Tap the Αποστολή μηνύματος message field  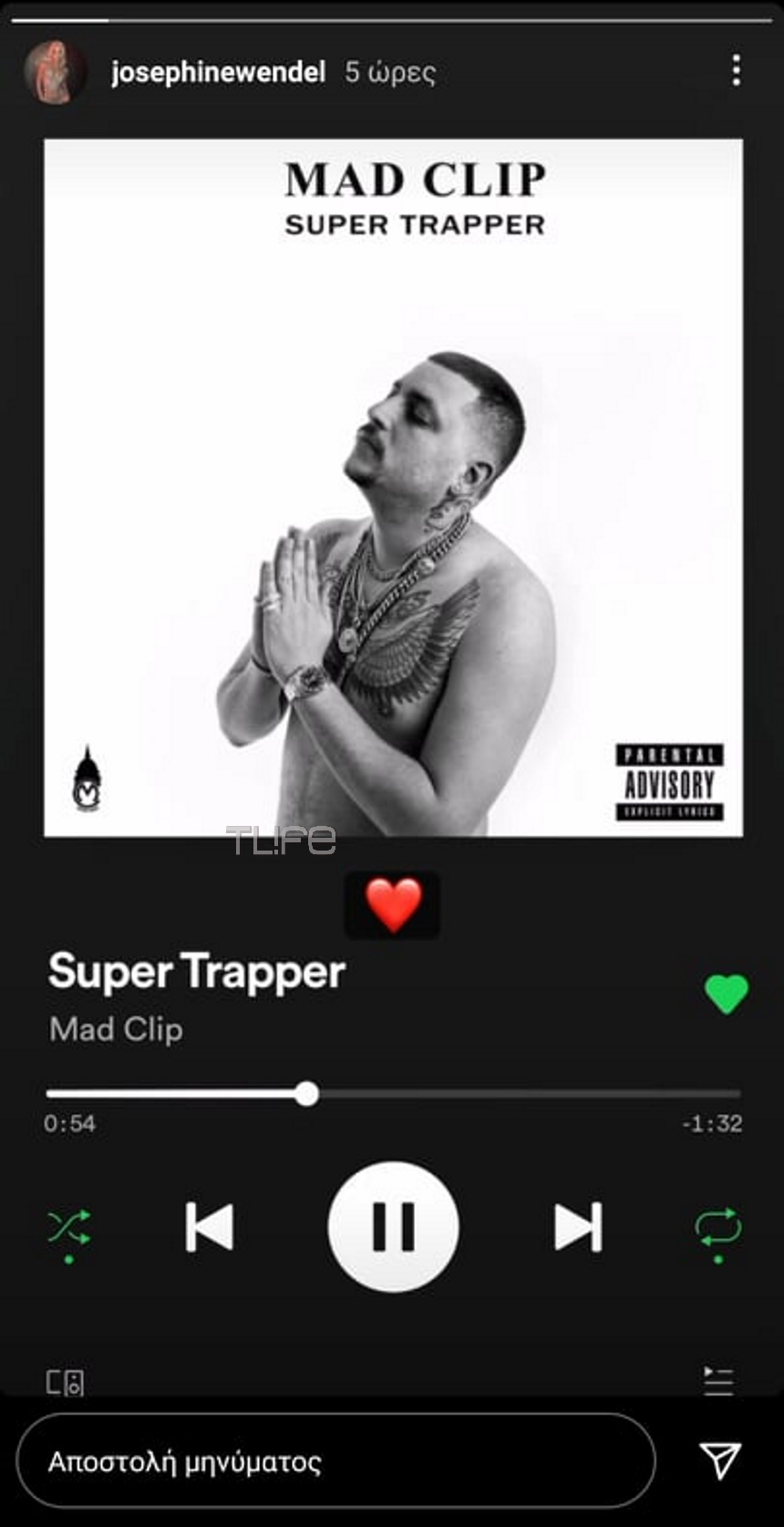335,1461
